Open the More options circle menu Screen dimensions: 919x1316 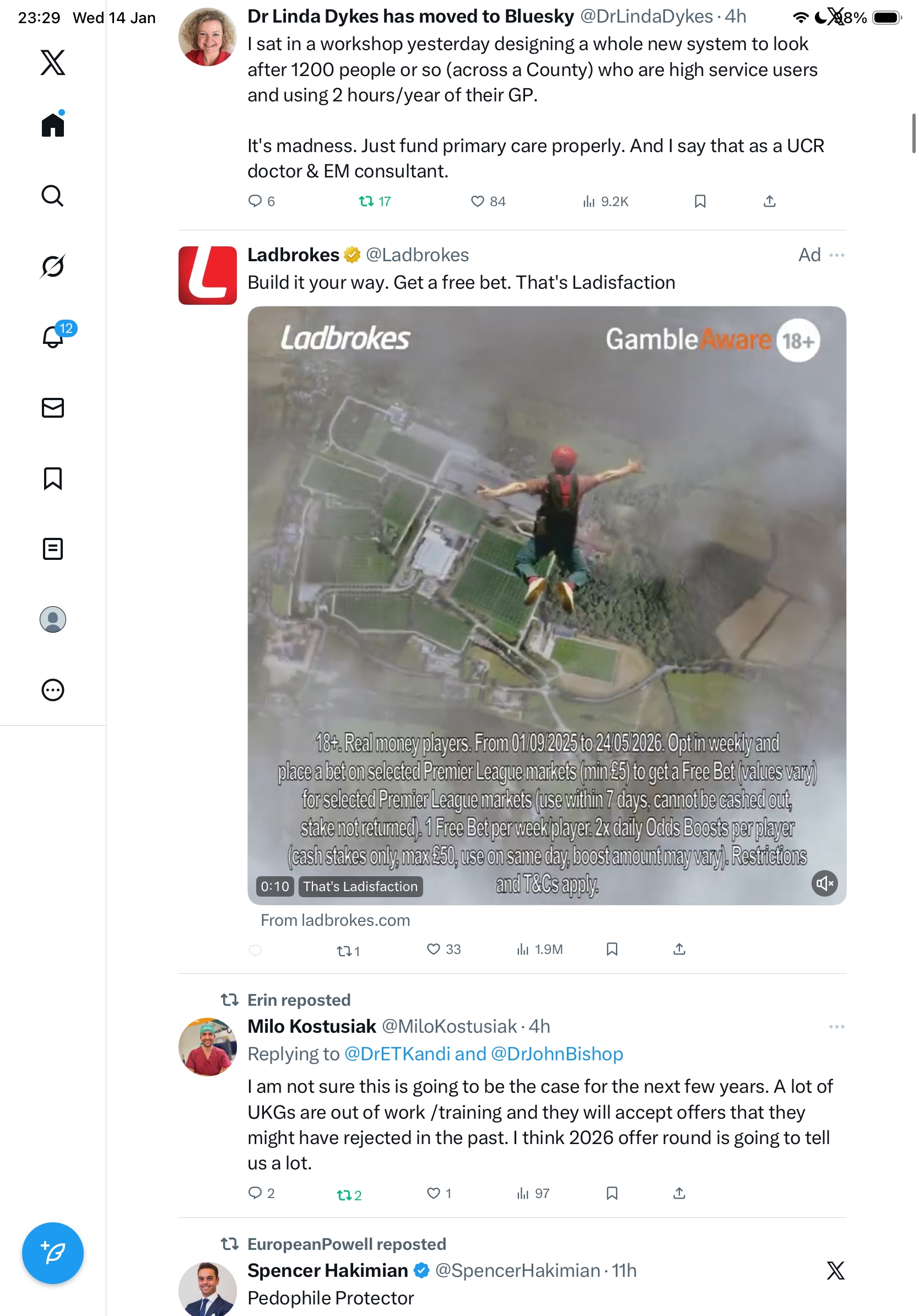coord(53,689)
